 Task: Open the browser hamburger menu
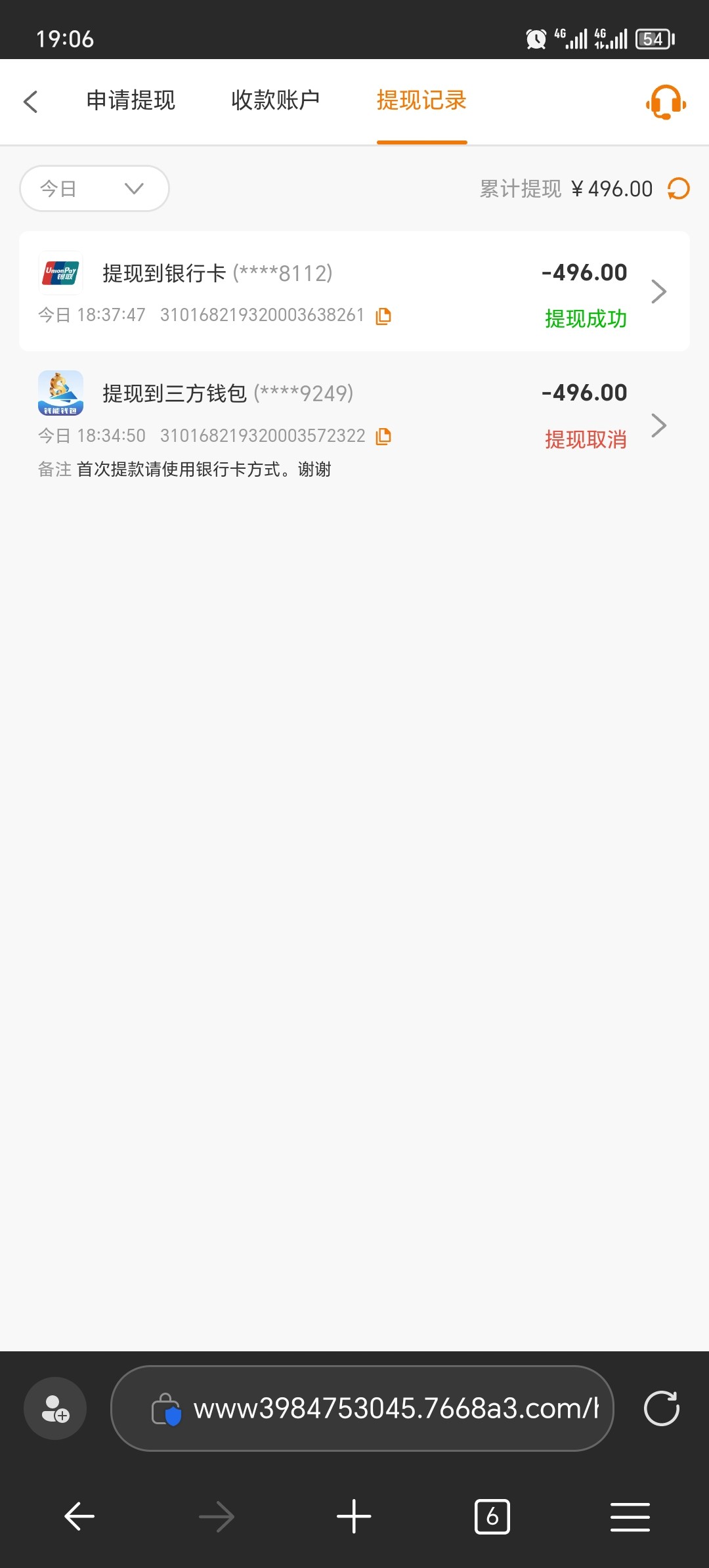click(x=630, y=1516)
